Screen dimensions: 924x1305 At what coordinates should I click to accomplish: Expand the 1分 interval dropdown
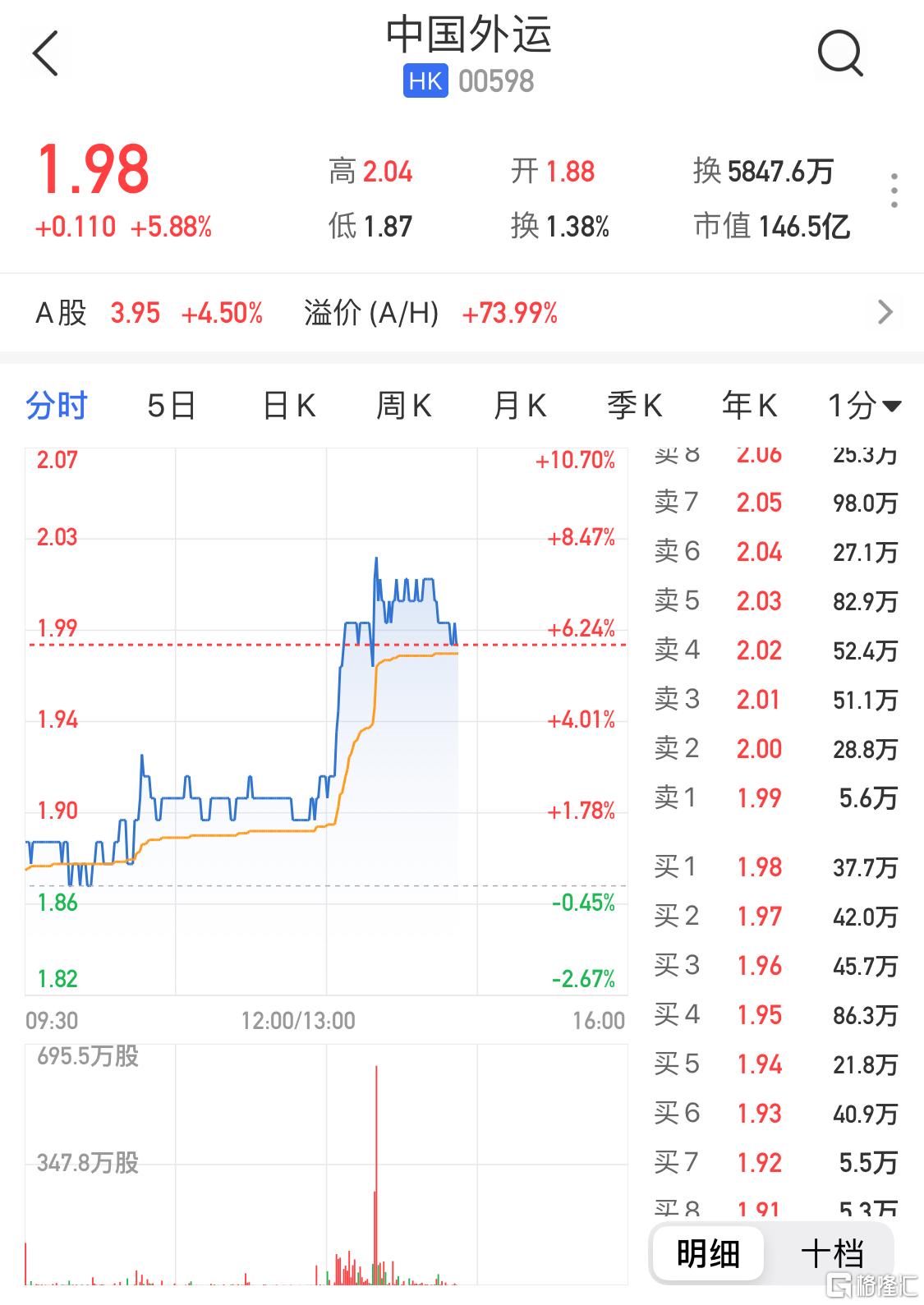coord(864,406)
